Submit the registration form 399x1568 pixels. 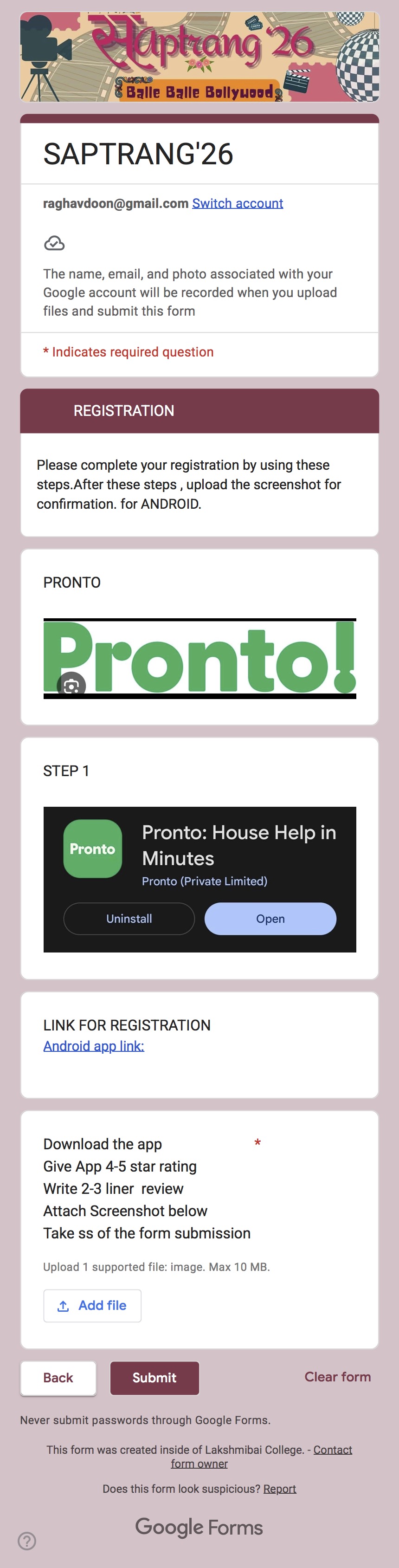(154, 1378)
